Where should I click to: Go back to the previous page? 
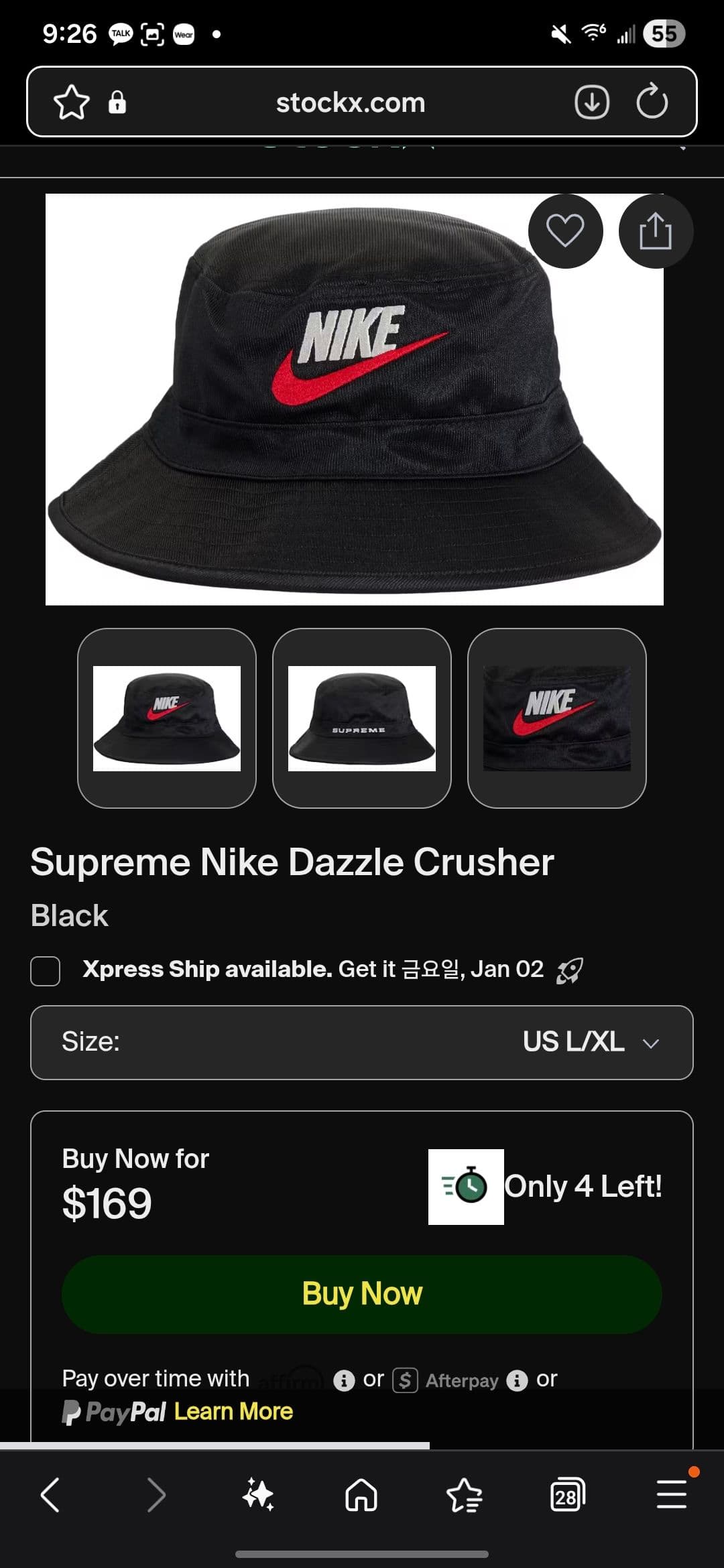click(x=51, y=1495)
